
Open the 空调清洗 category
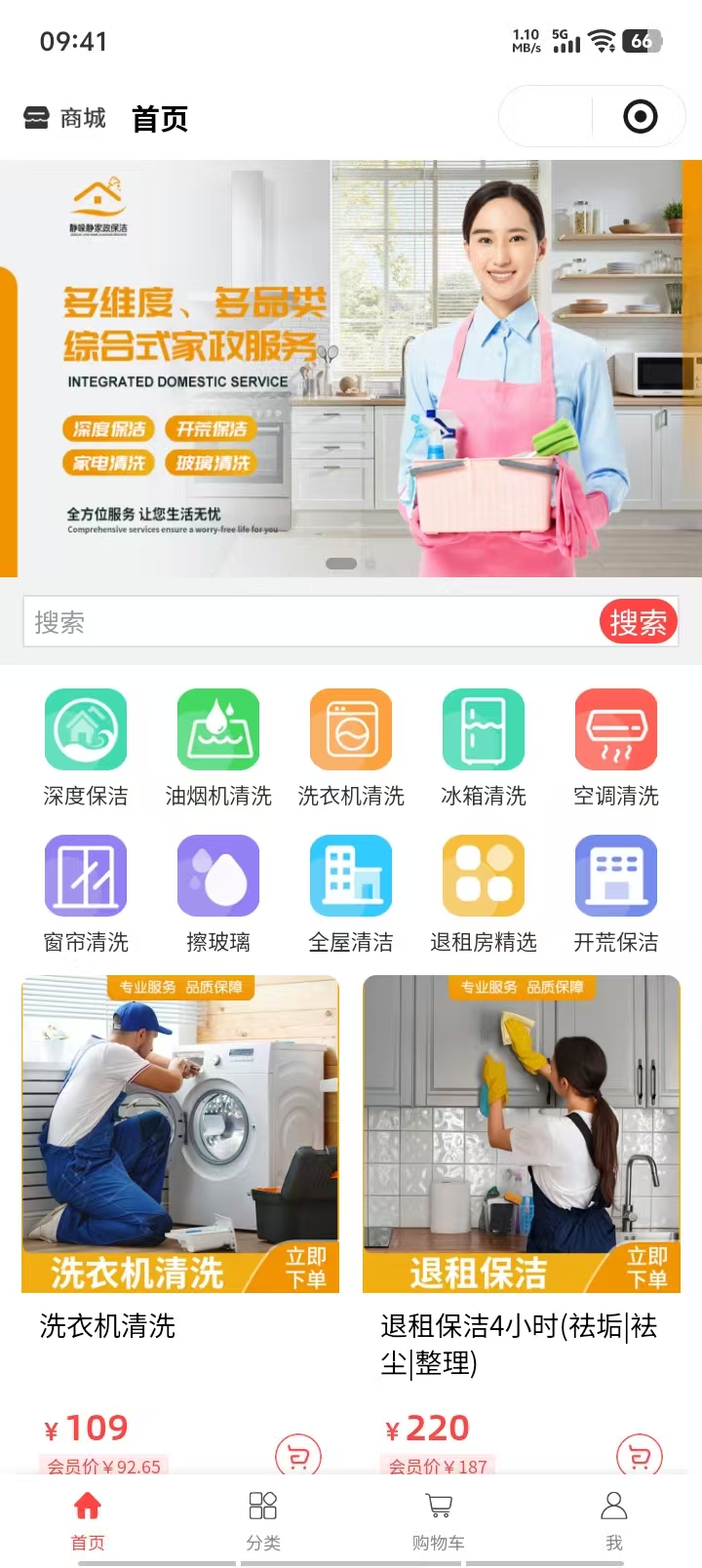click(616, 731)
